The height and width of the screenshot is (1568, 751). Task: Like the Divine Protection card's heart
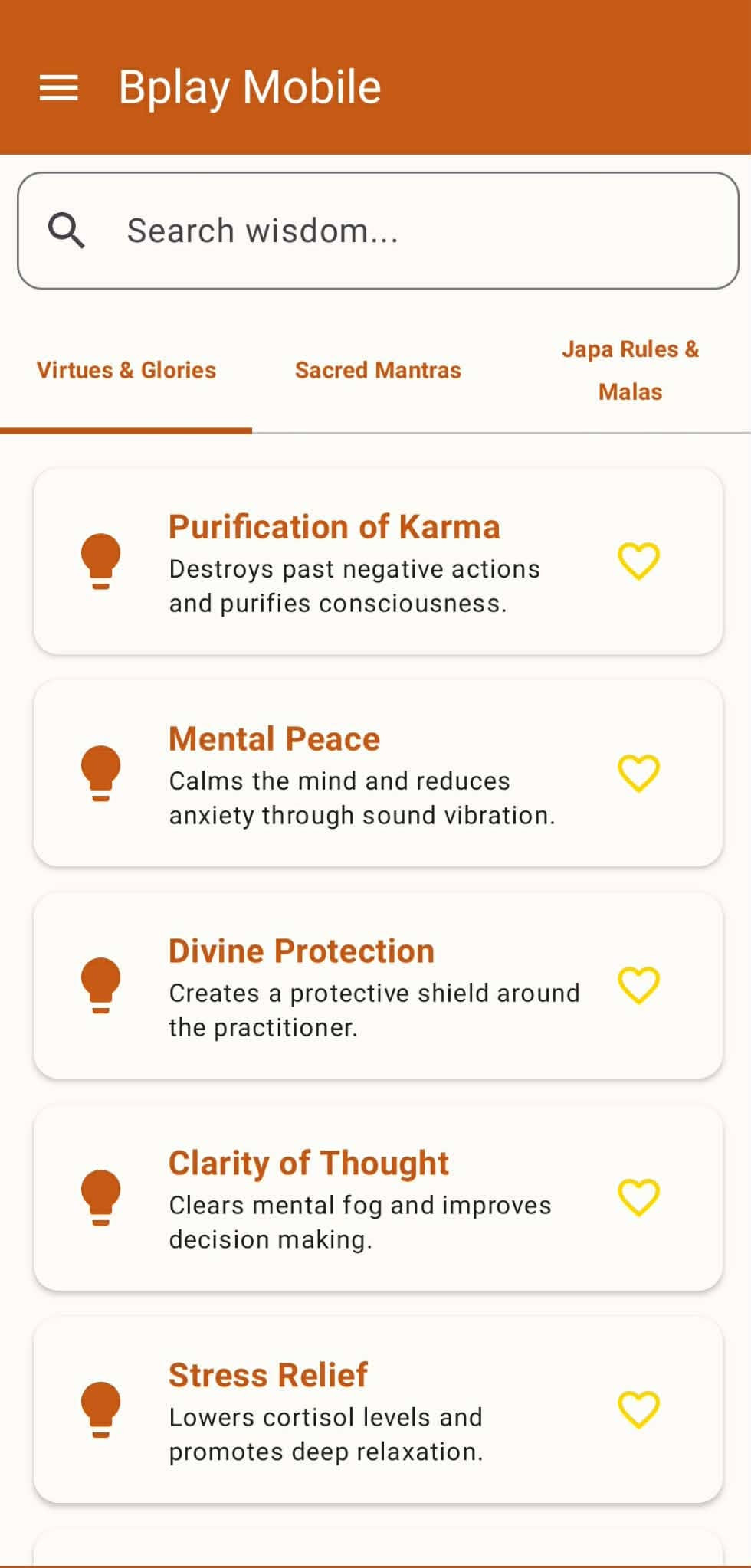[x=638, y=986]
